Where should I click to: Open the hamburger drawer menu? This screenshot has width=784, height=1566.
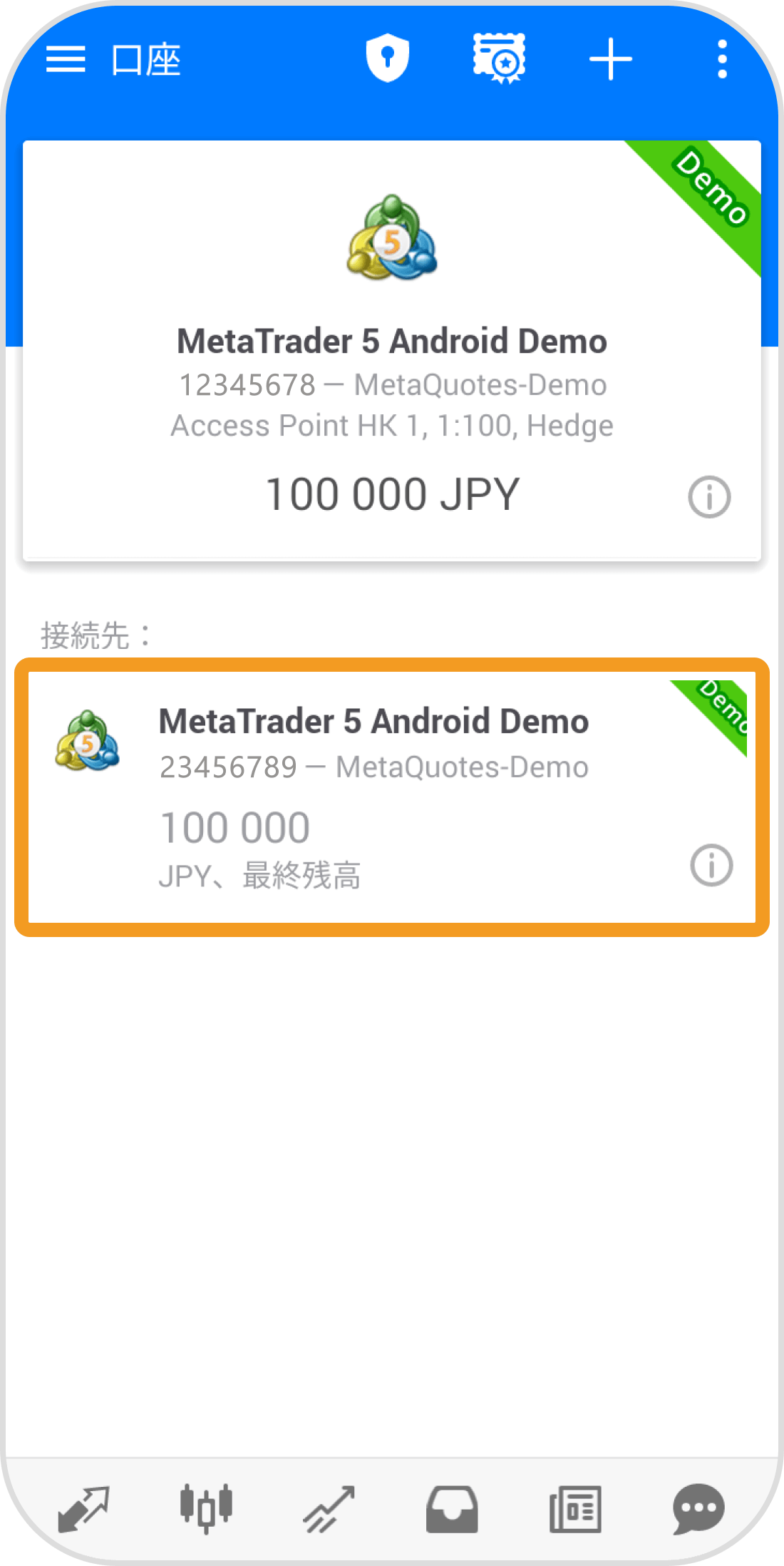tap(66, 59)
